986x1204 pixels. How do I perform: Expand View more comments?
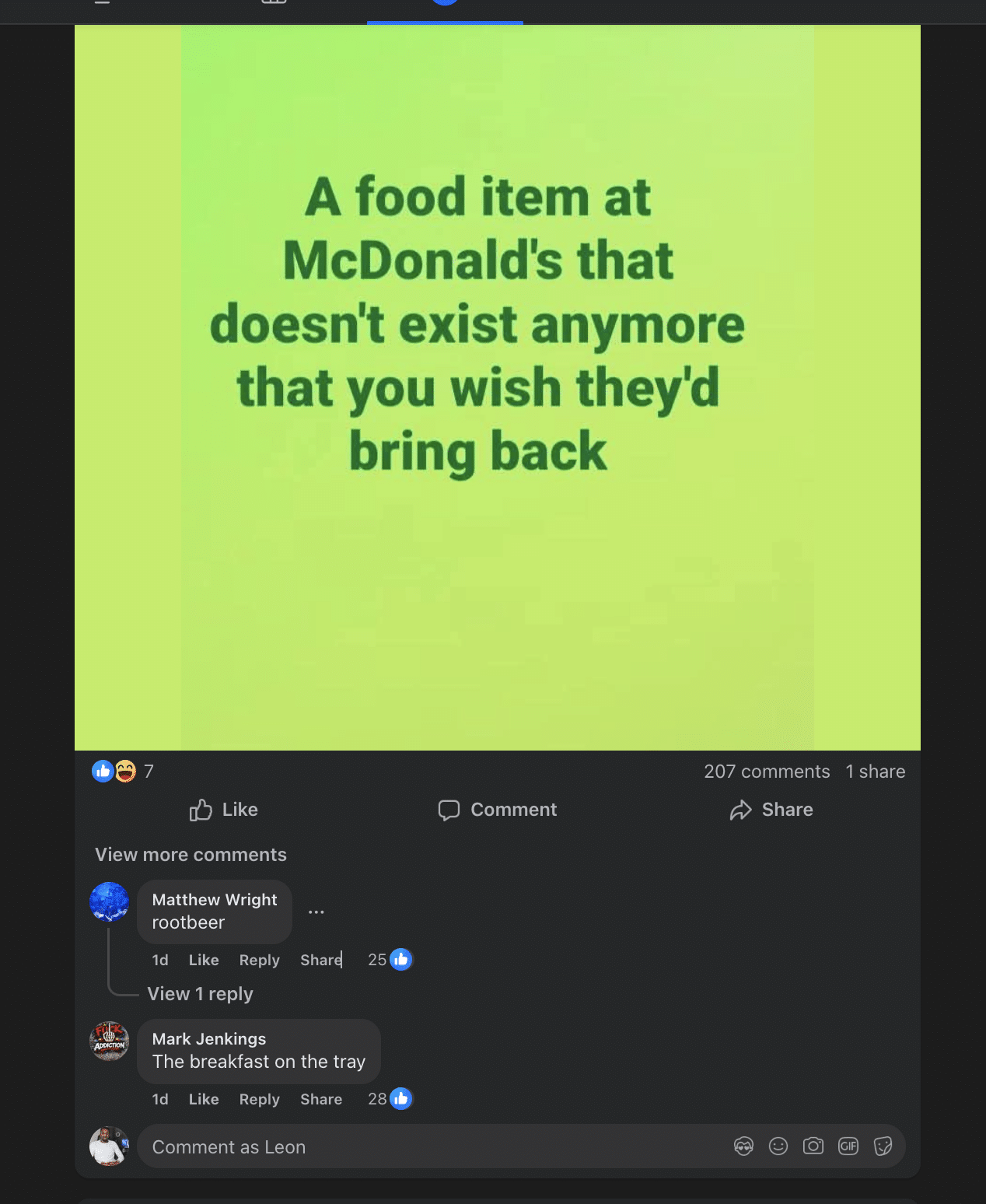(x=191, y=855)
